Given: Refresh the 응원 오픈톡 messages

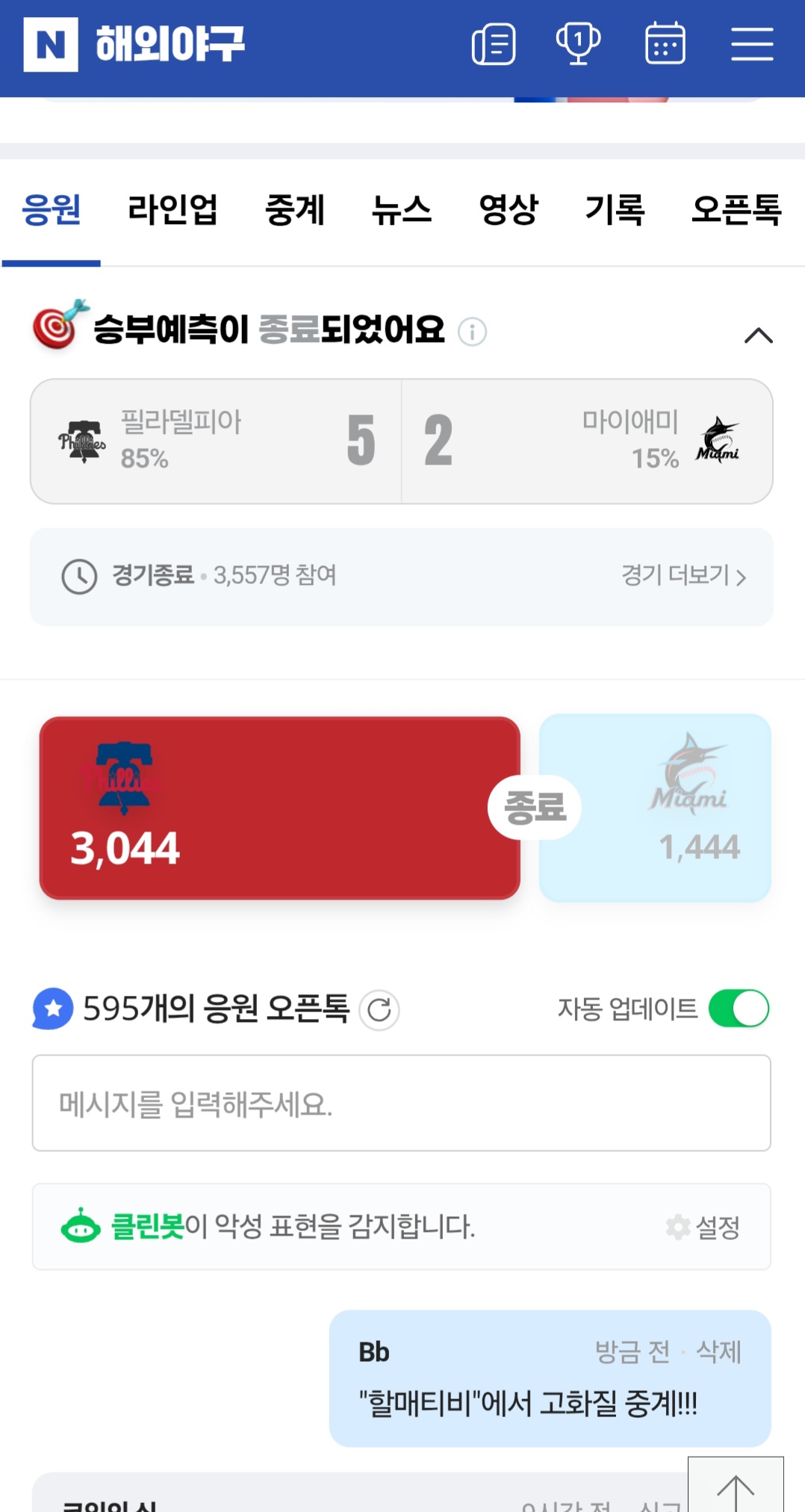Looking at the screenshot, I should tap(379, 1010).
